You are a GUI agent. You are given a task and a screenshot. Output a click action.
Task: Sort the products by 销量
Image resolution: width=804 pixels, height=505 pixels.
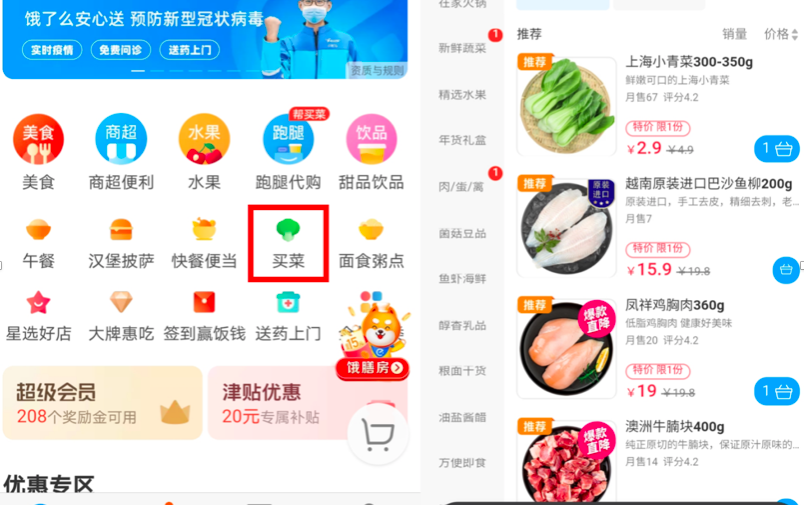point(734,34)
